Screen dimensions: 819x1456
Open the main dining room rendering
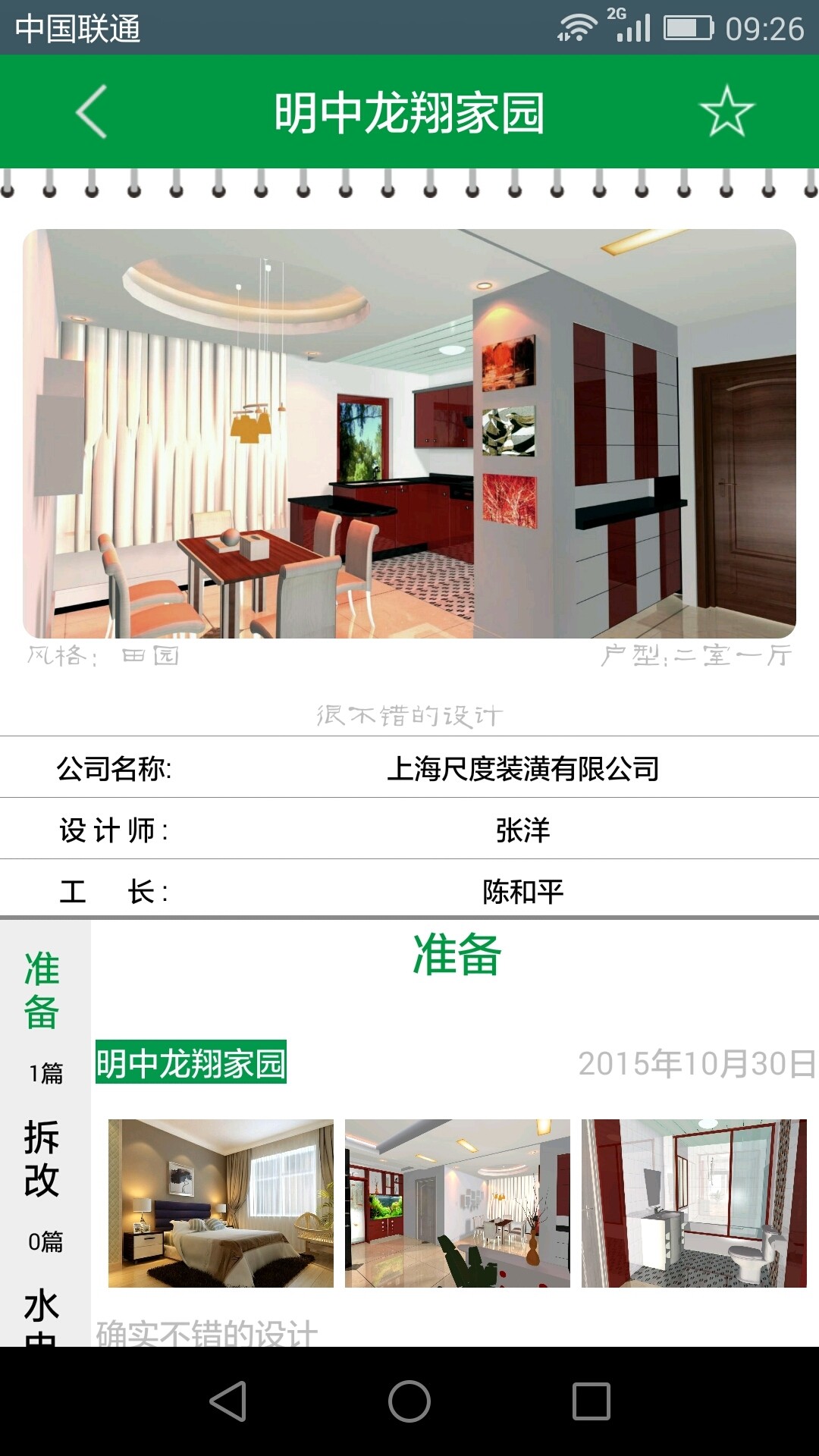click(x=409, y=433)
